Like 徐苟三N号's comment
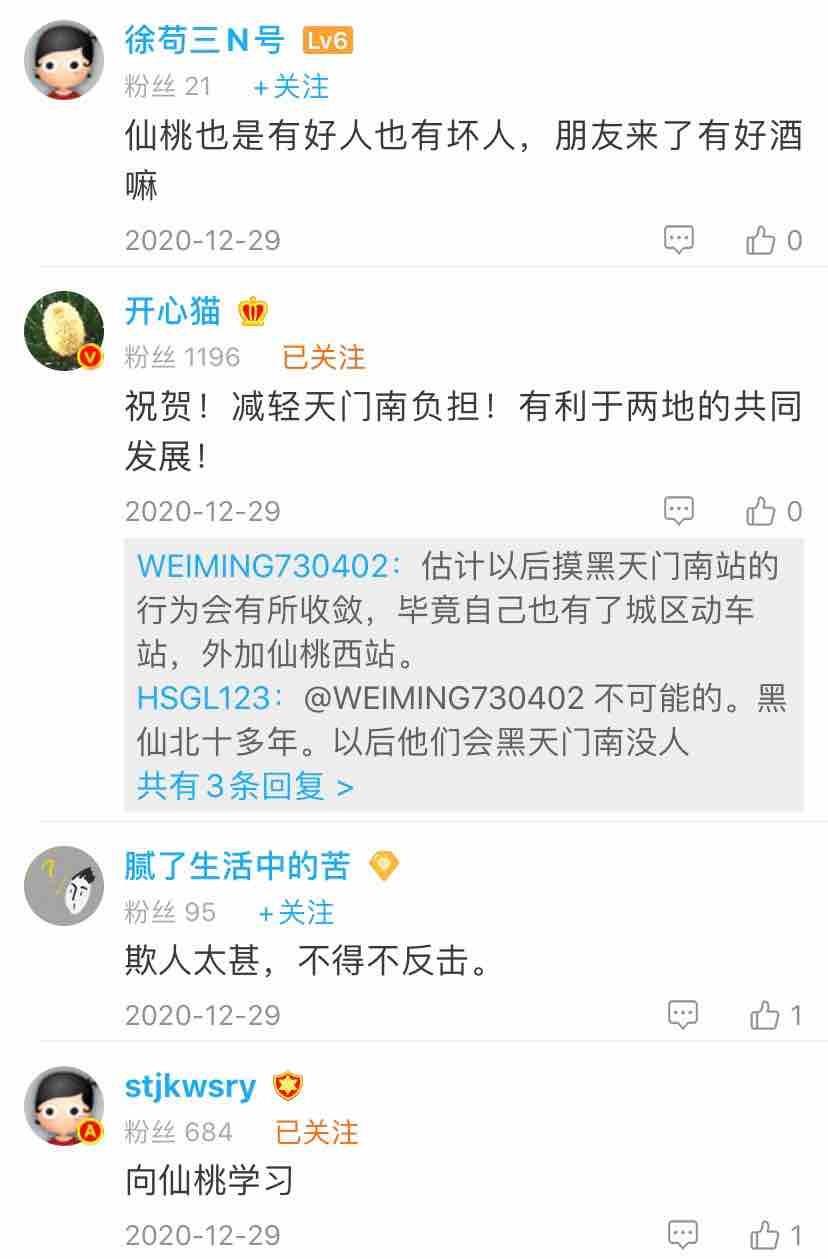Screen dimensions: 828x1259 (x=762, y=240)
